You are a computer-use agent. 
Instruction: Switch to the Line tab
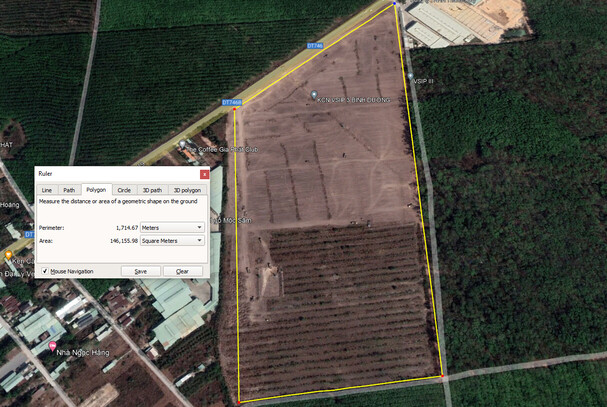(x=46, y=189)
